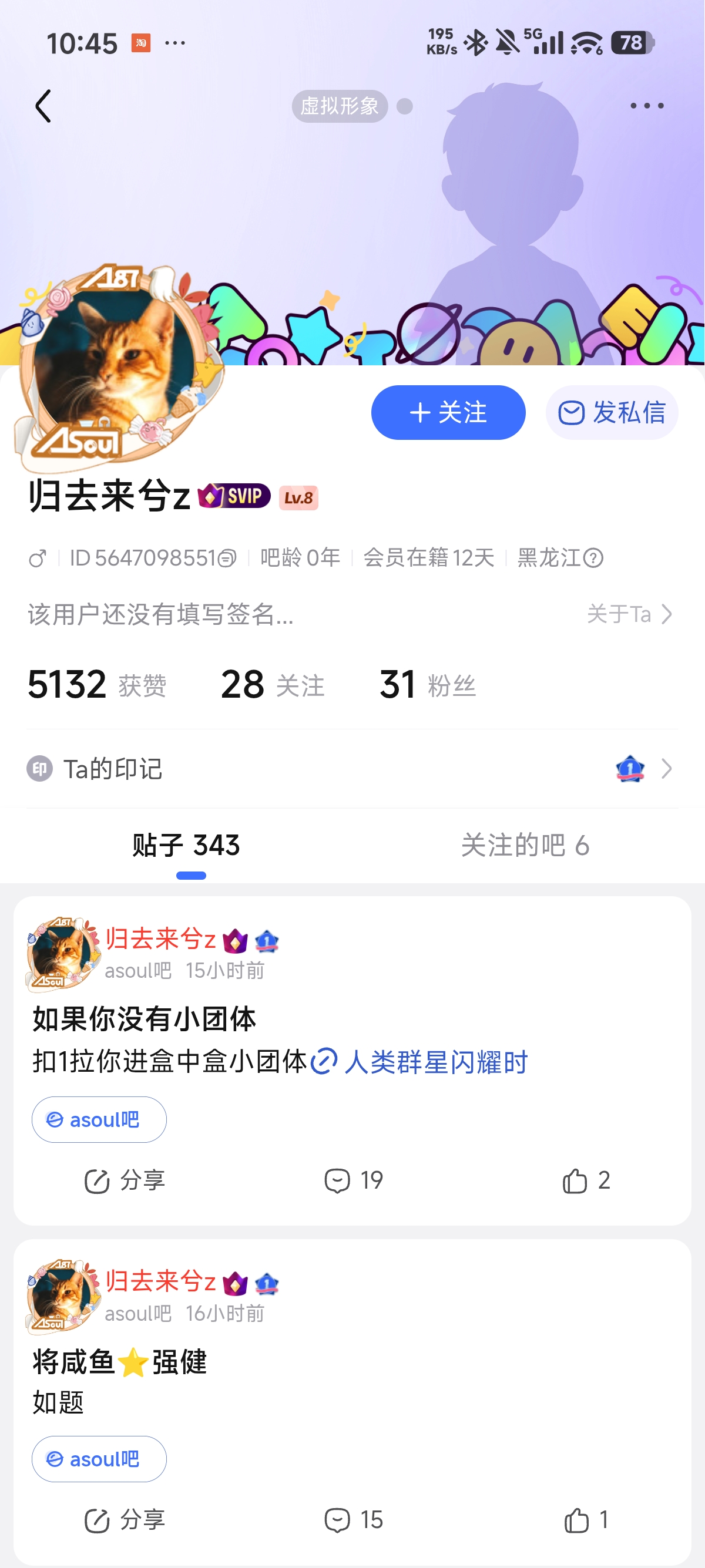
Task: Select the 贴子 343 tab
Action: [x=186, y=846]
